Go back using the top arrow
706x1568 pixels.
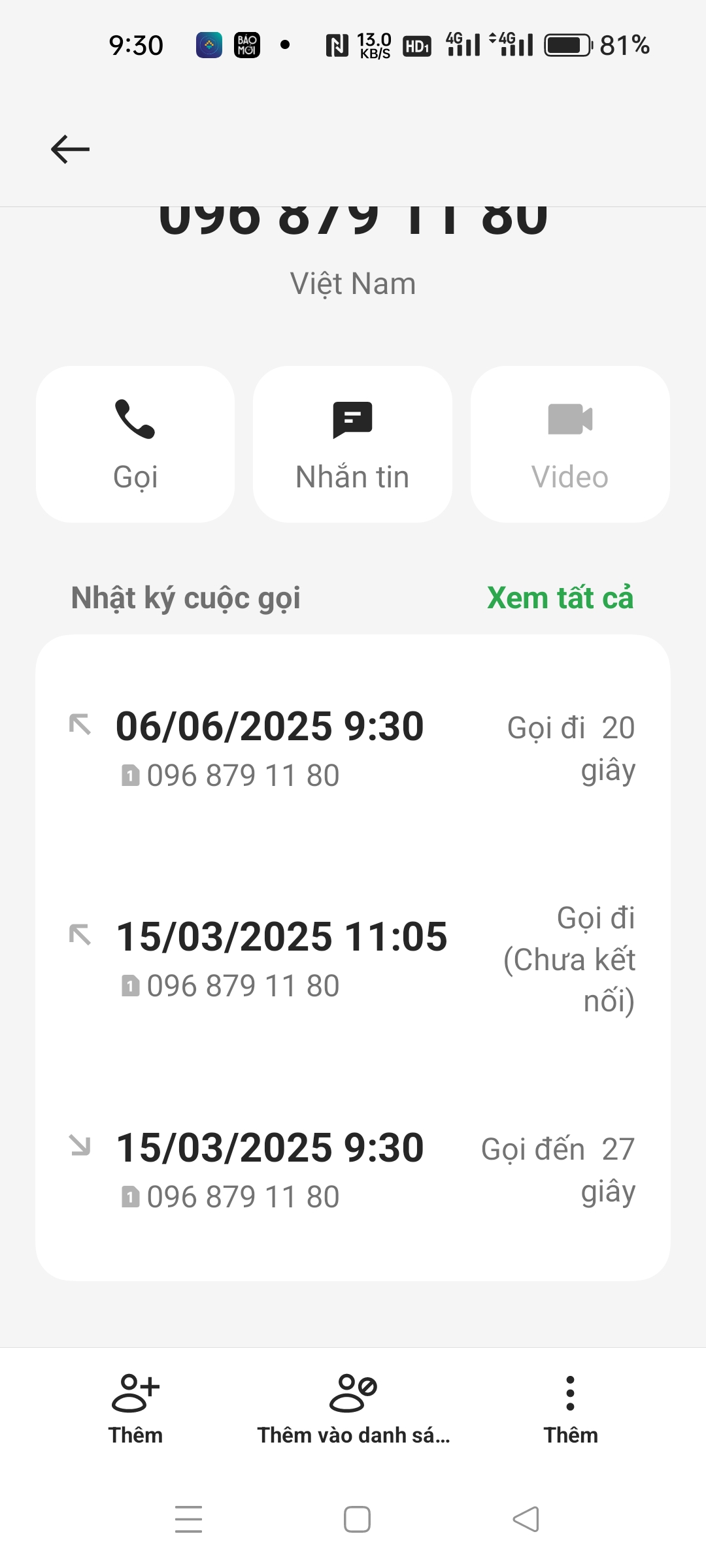[x=70, y=150]
